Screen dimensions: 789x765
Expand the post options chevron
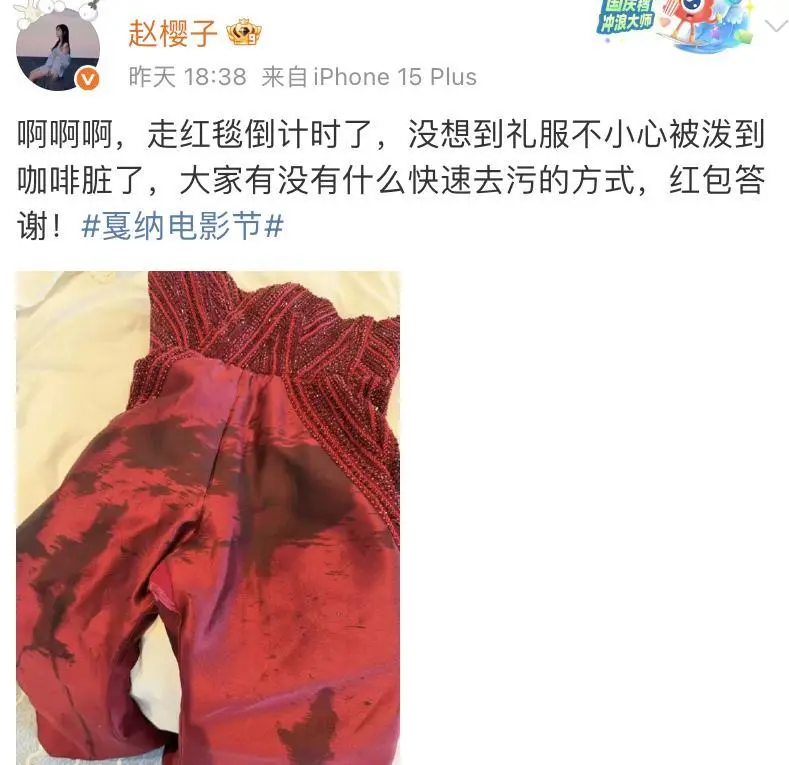(776, 24)
